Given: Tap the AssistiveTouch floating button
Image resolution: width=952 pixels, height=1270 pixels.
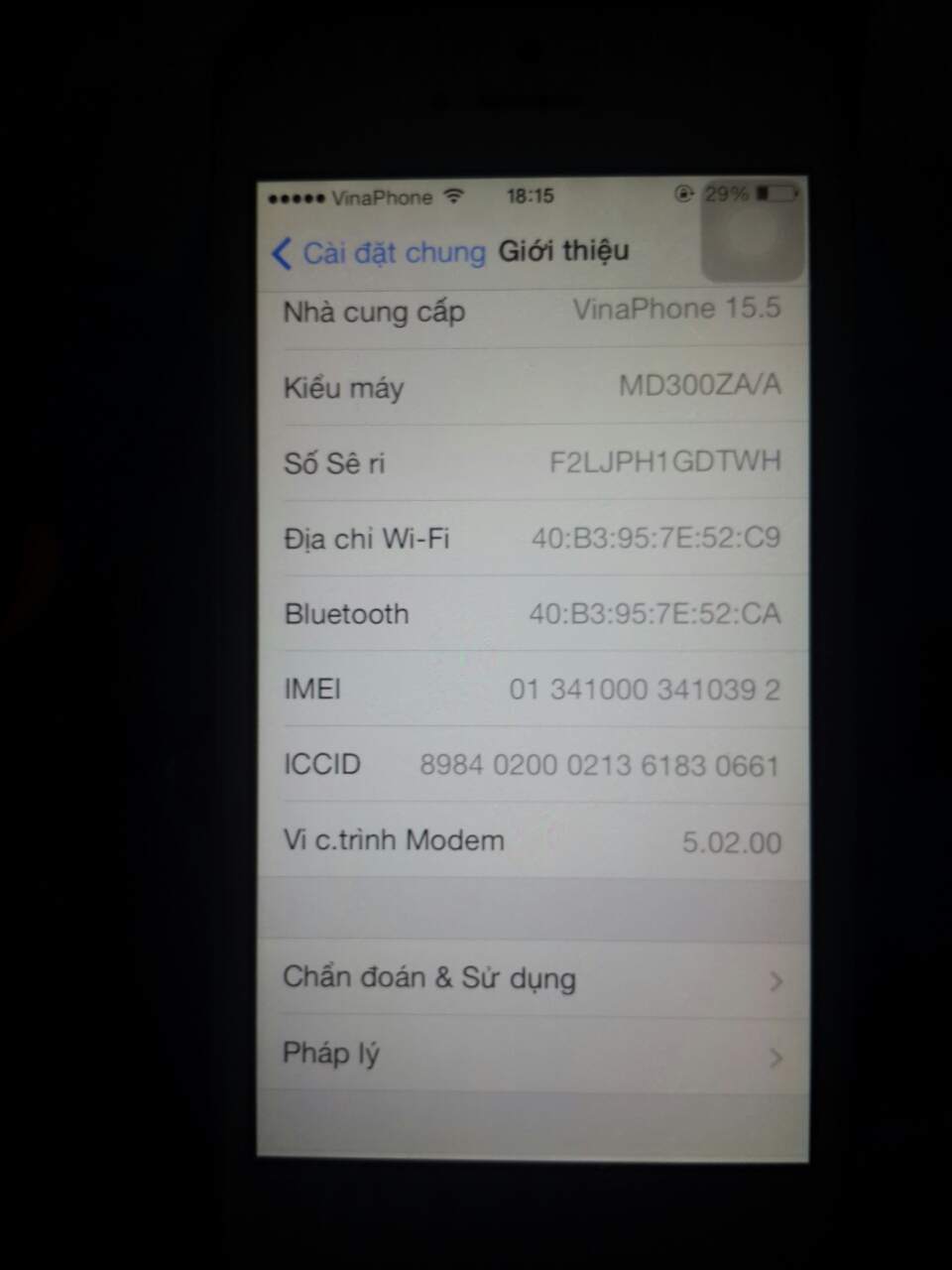Looking at the screenshot, I should click(752, 230).
